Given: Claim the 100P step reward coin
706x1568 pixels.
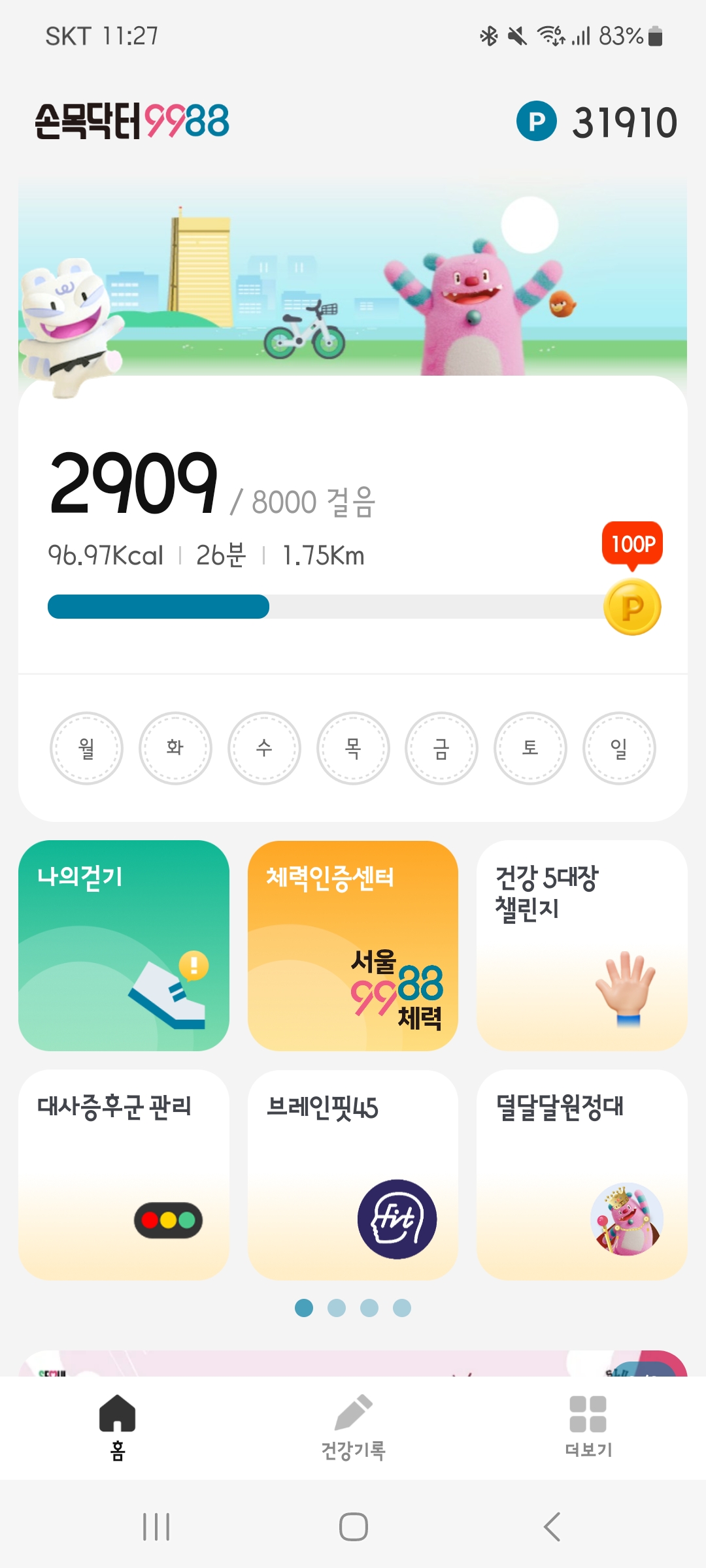Looking at the screenshot, I should click(631, 607).
